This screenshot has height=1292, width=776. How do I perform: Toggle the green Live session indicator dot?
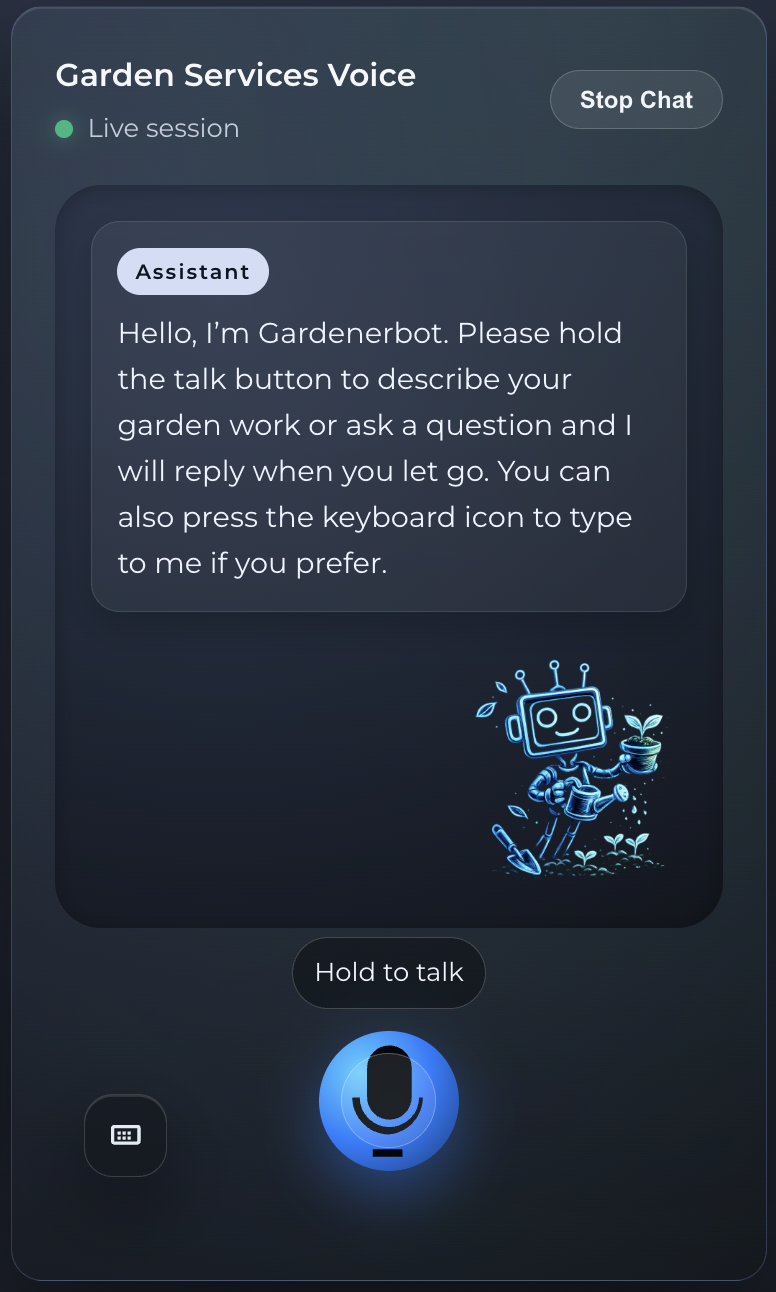point(64,128)
